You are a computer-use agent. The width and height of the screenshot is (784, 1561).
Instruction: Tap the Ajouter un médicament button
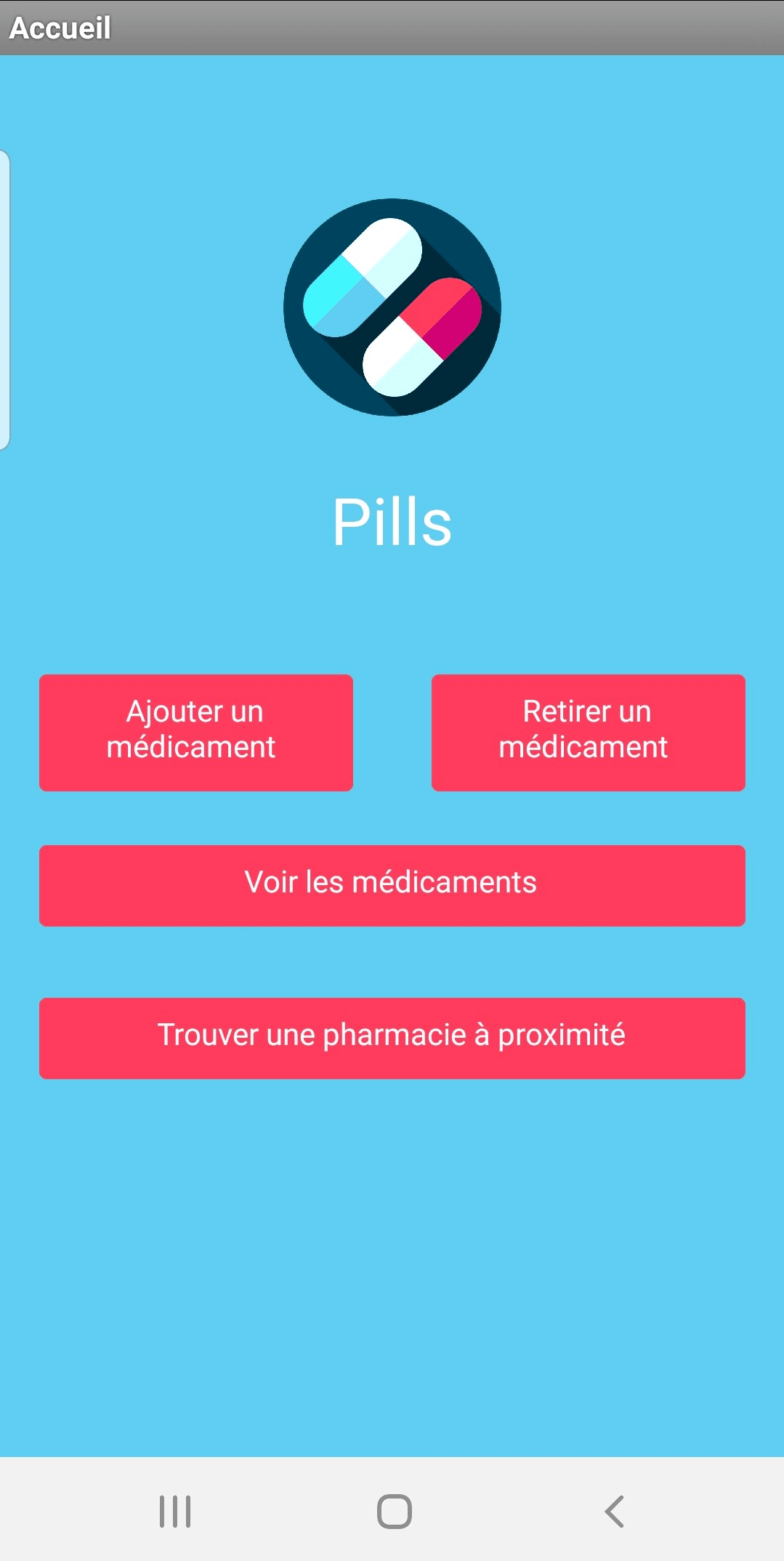196,733
